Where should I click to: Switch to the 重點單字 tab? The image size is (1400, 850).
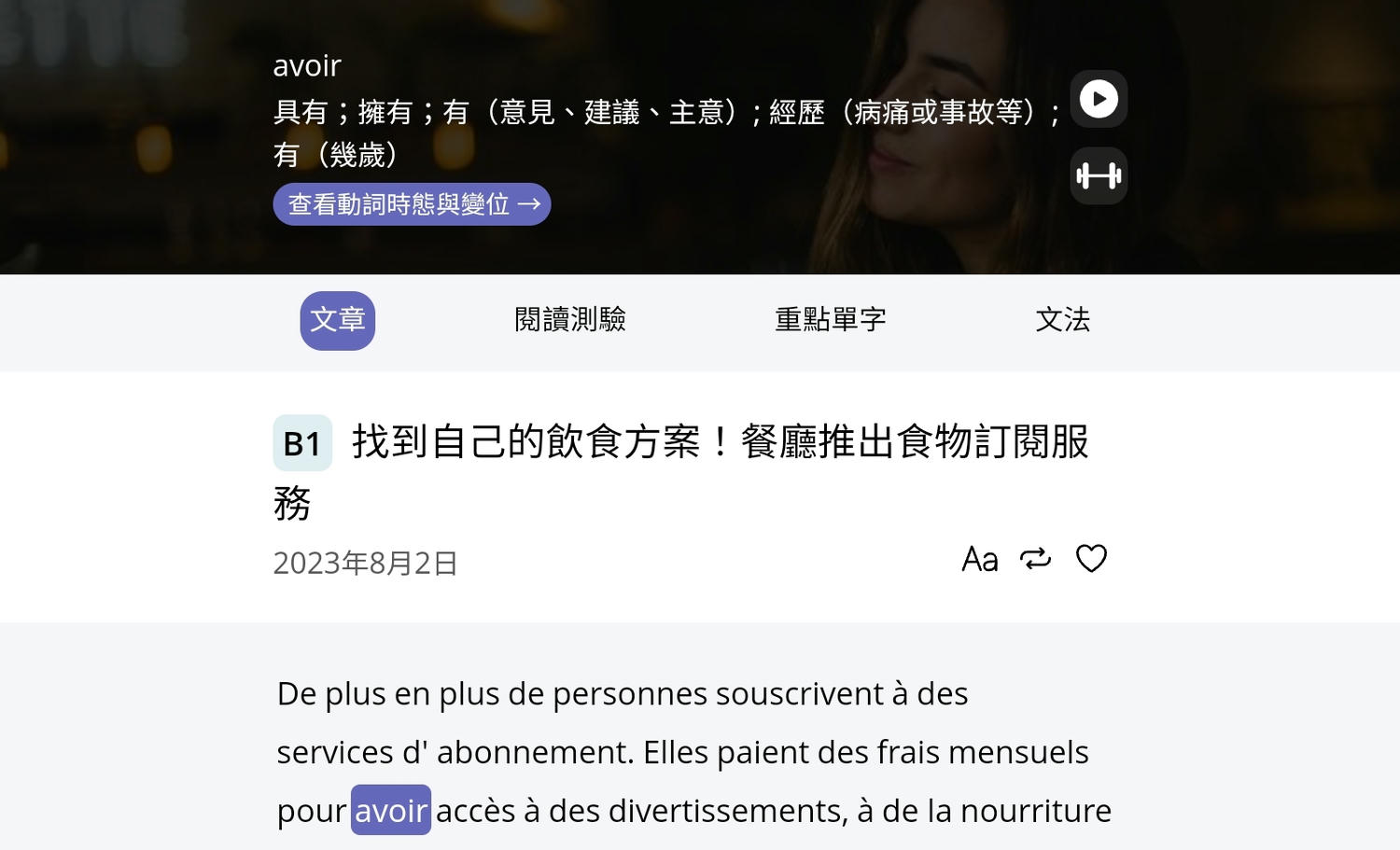[x=830, y=320]
